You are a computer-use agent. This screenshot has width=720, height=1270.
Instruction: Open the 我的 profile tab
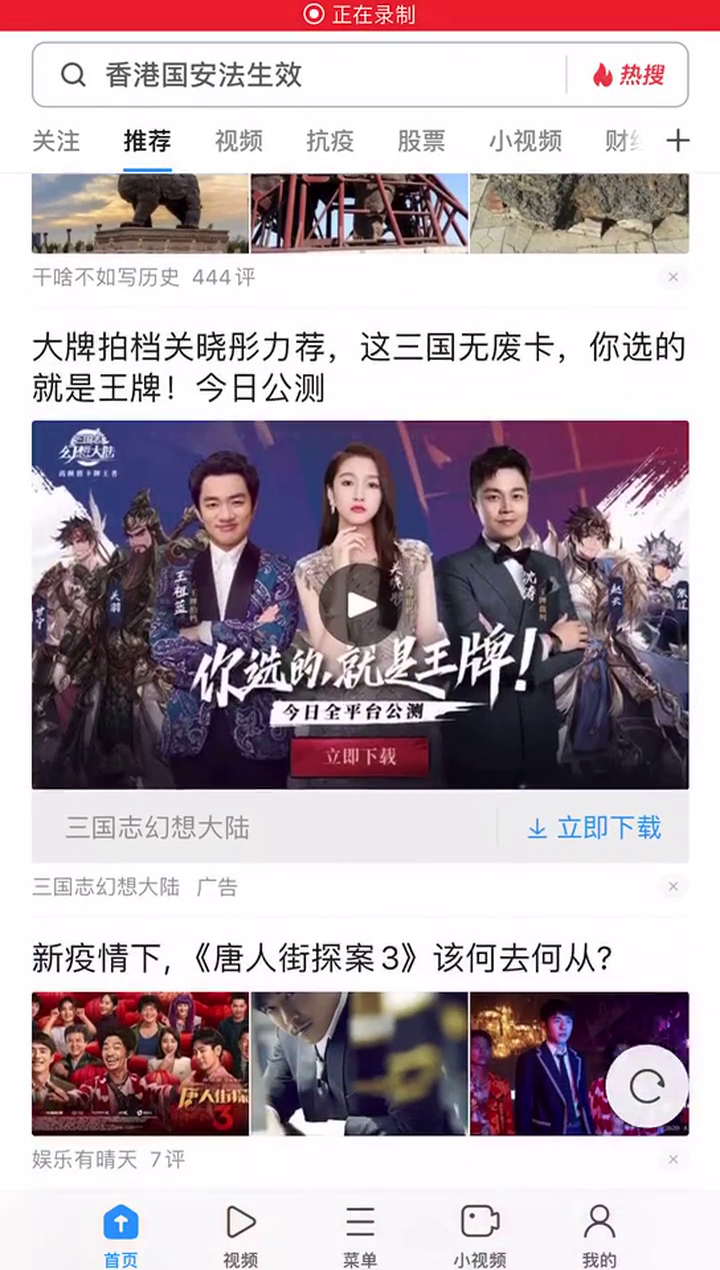599,1237
